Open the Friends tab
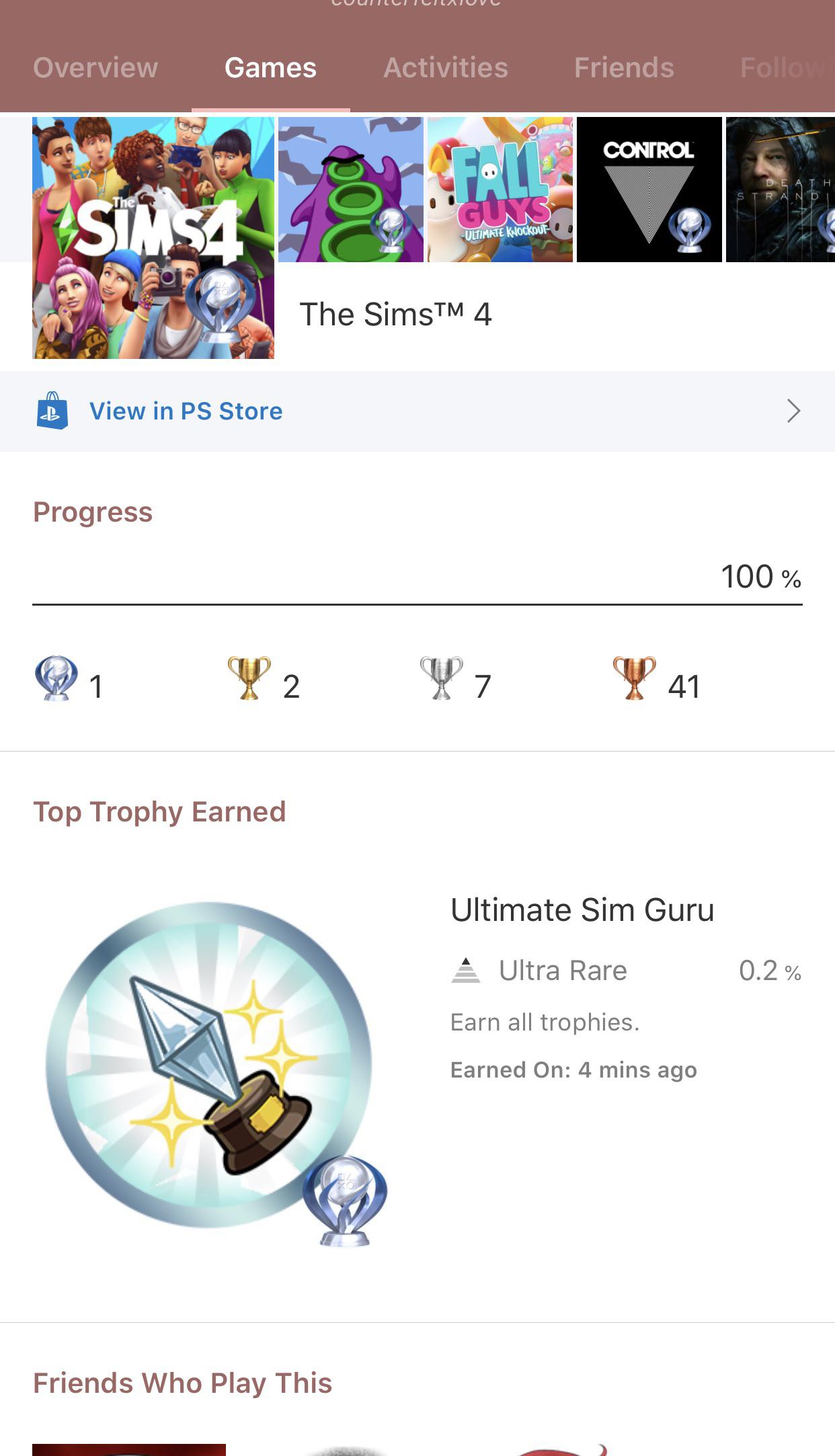Image resolution: width=835 pixels, height=1456 pixels. coord(623,67)
